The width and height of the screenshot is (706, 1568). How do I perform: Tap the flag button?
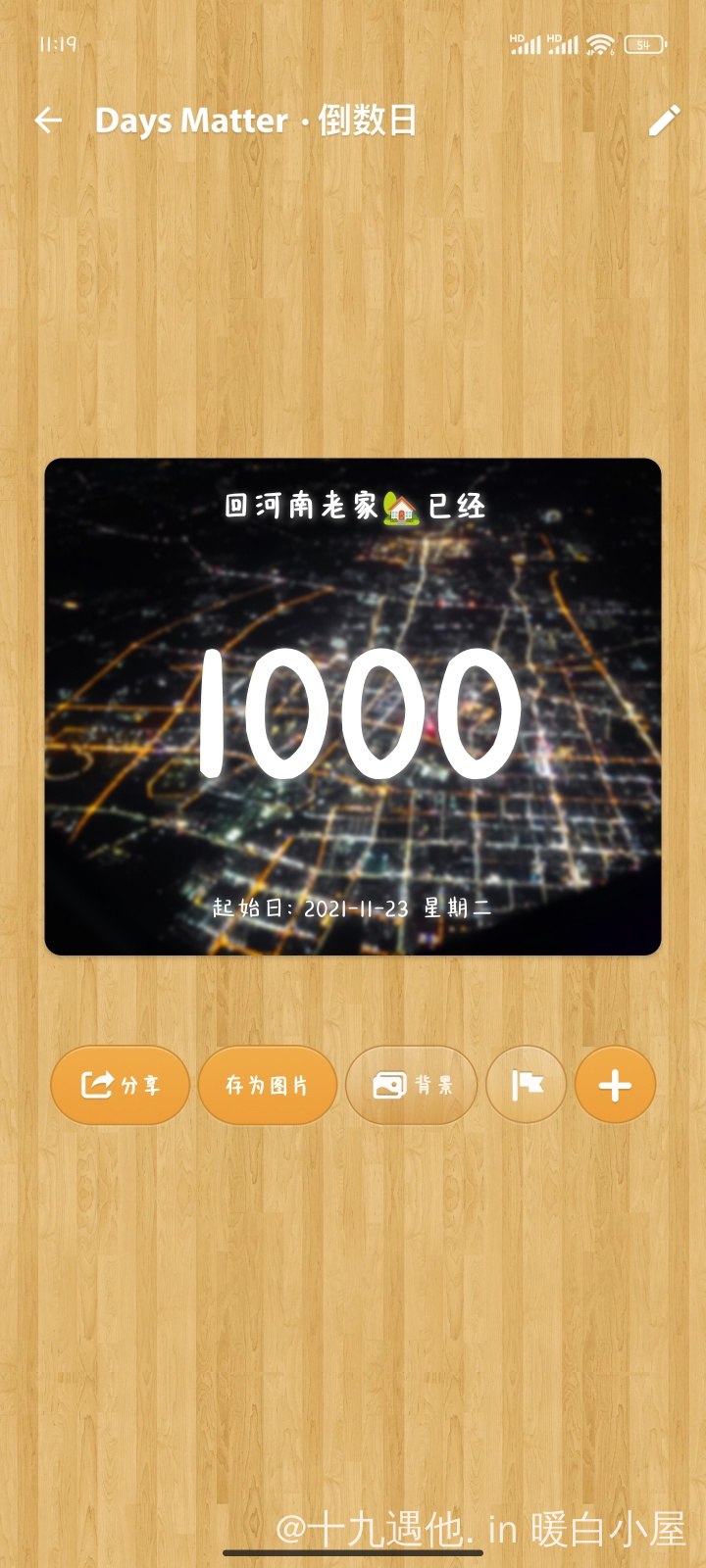(x=527, y=1085)
